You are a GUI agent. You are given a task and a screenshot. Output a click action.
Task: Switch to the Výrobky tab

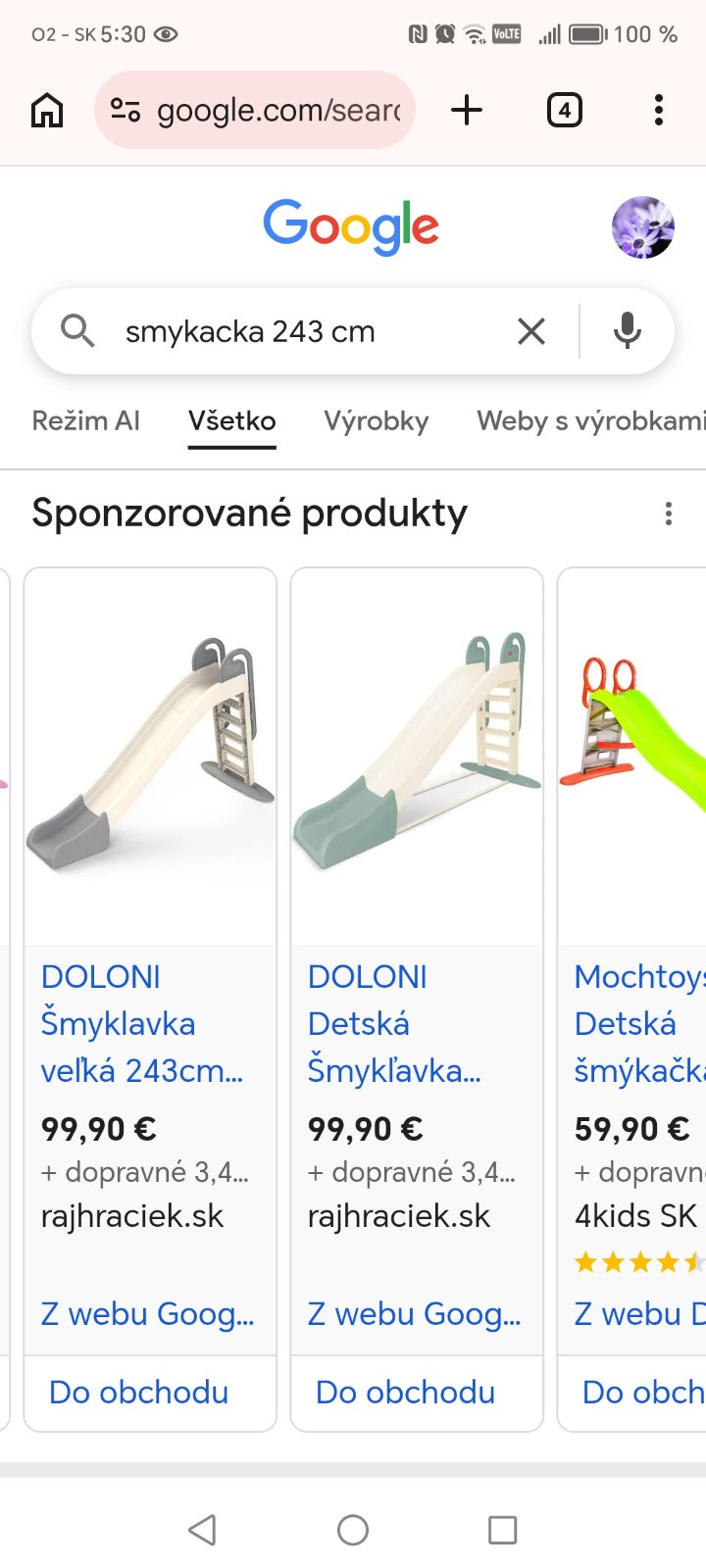coord(377,421)
